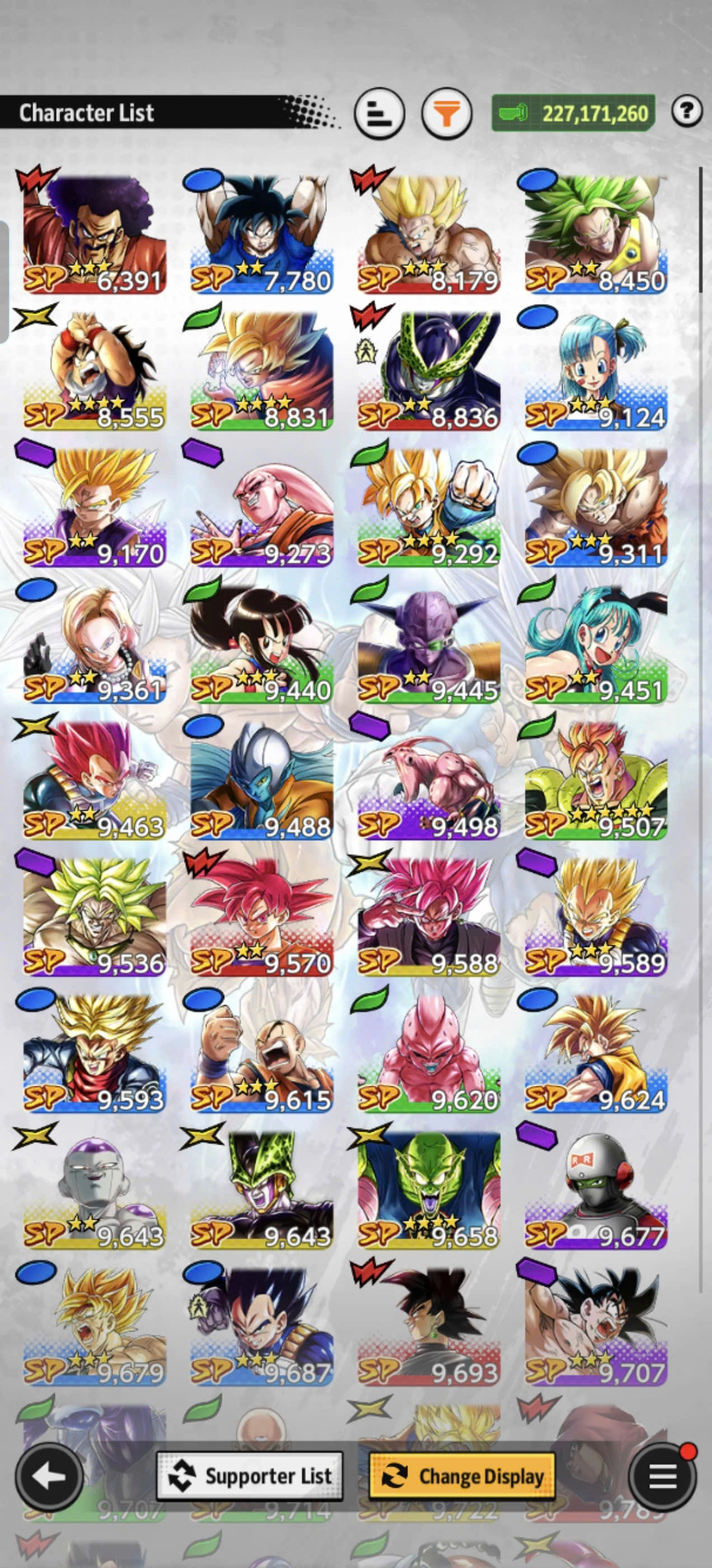
Task: Open the character filter
Action: click(x=447, y=113)
